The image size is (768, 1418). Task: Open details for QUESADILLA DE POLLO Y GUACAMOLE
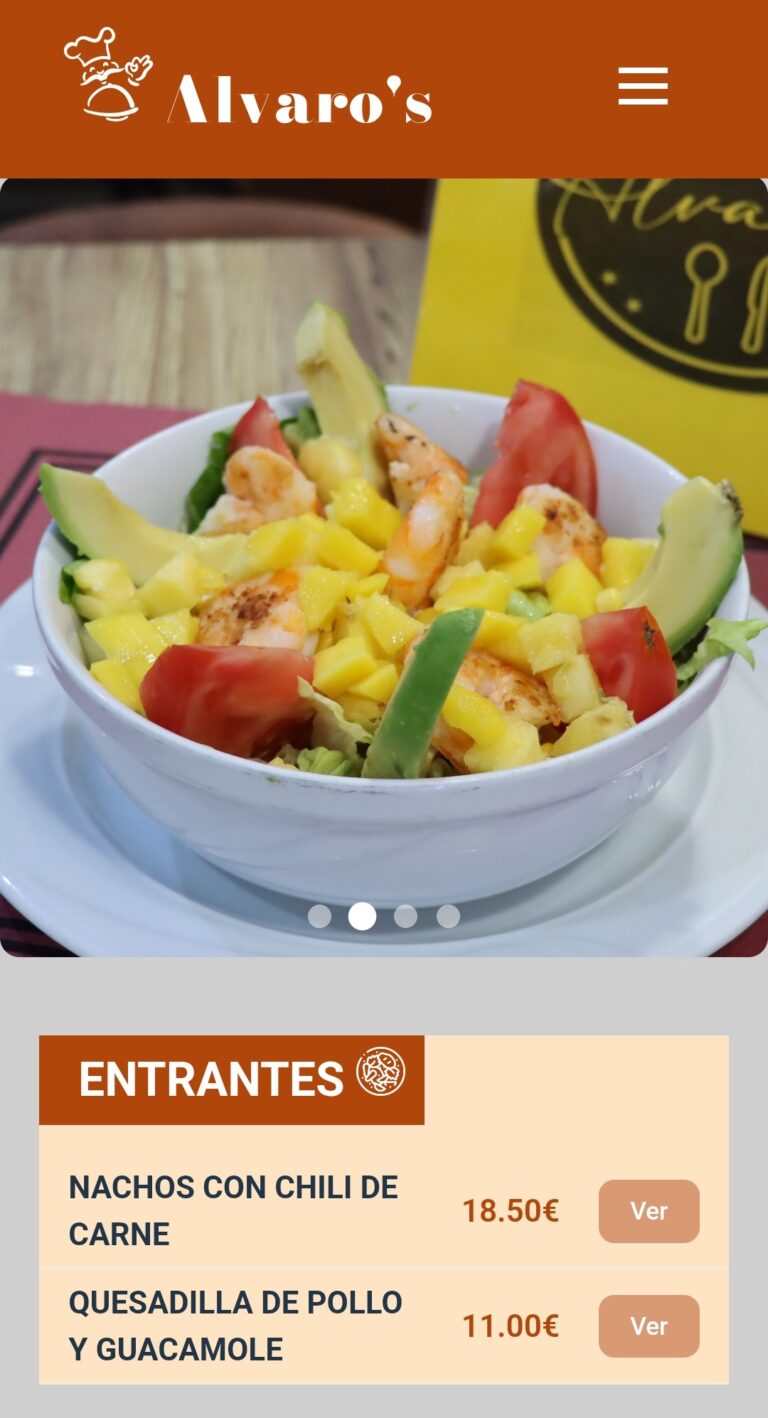[x=649, y=1325]
